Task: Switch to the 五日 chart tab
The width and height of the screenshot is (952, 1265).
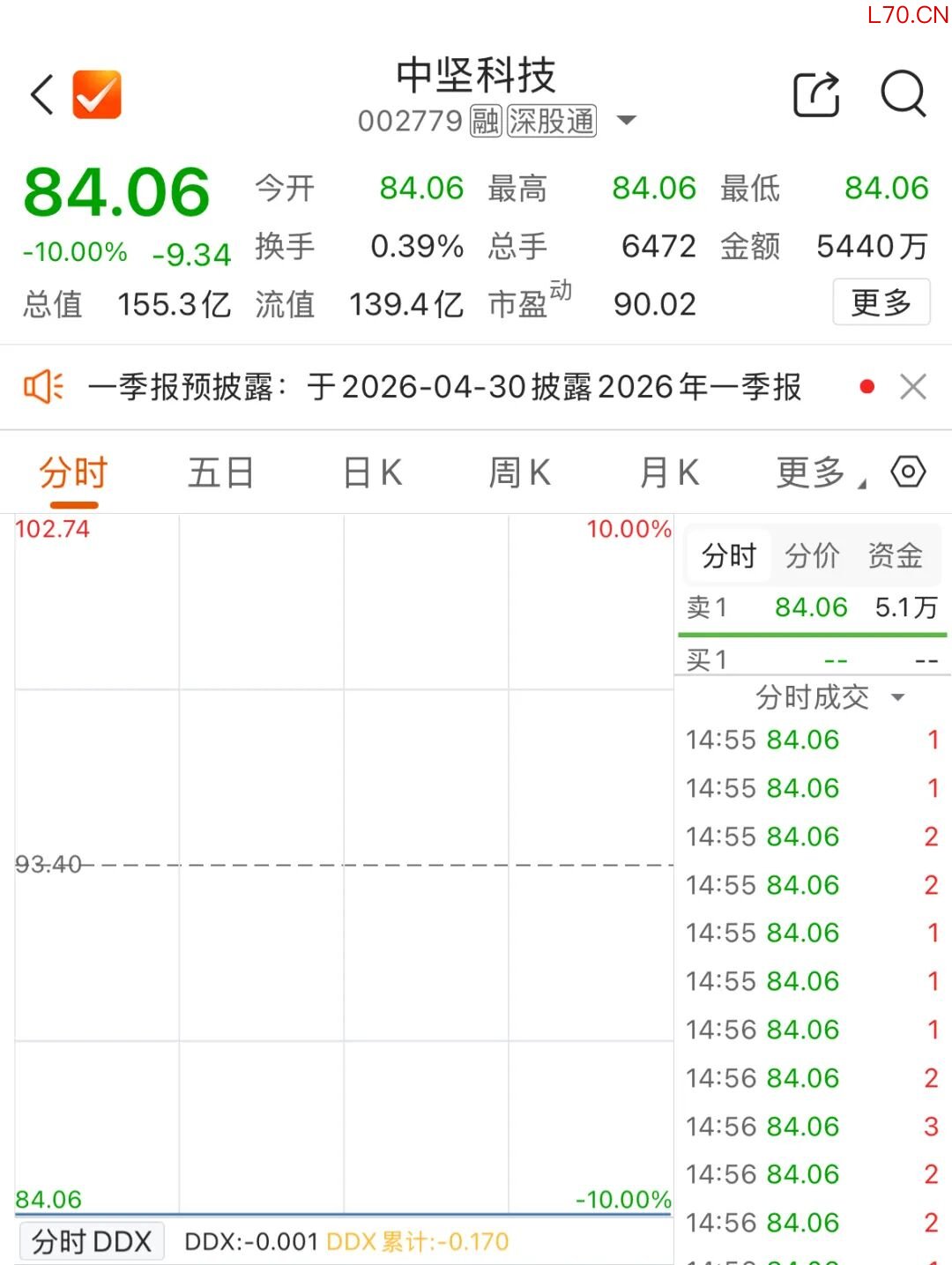Action: 220,473
